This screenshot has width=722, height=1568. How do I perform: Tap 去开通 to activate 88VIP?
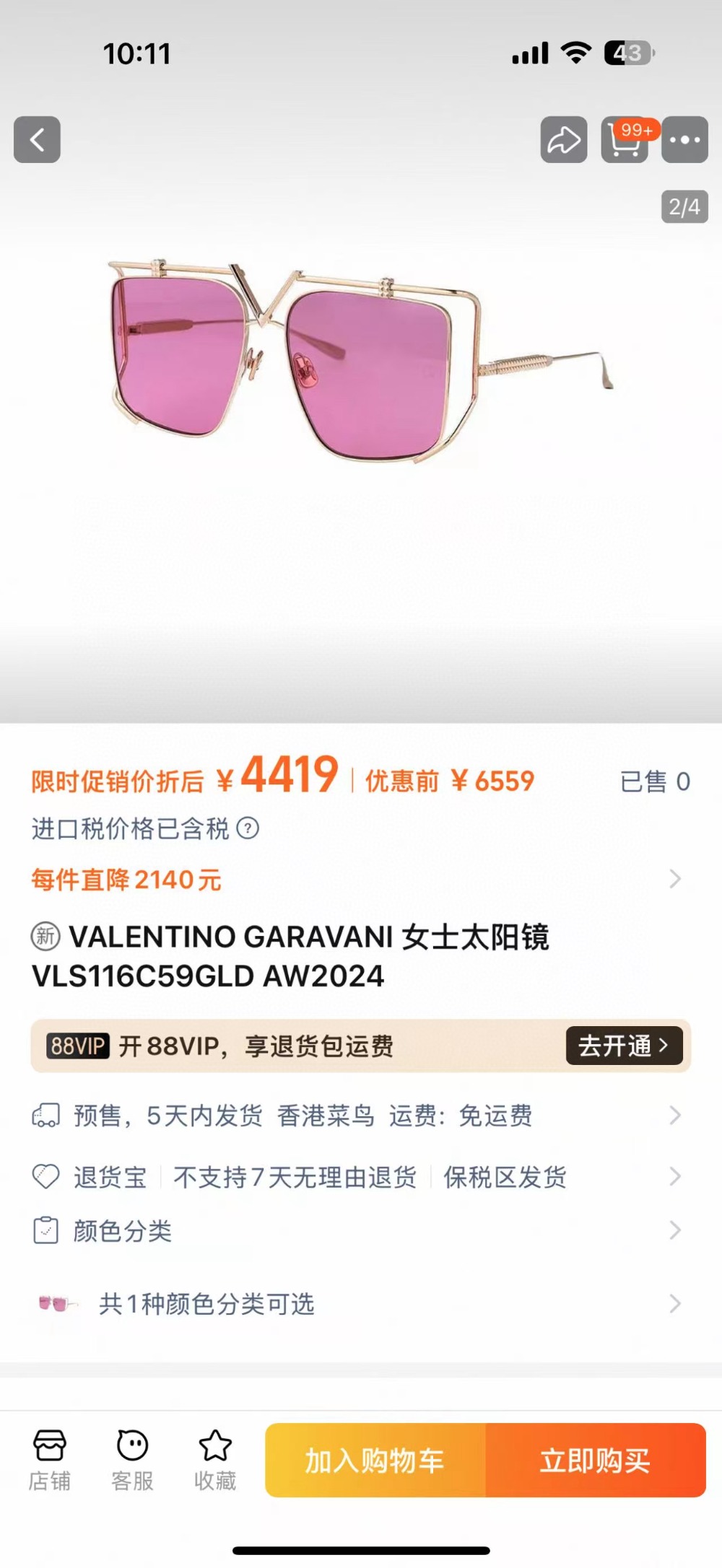[624, 1046]
